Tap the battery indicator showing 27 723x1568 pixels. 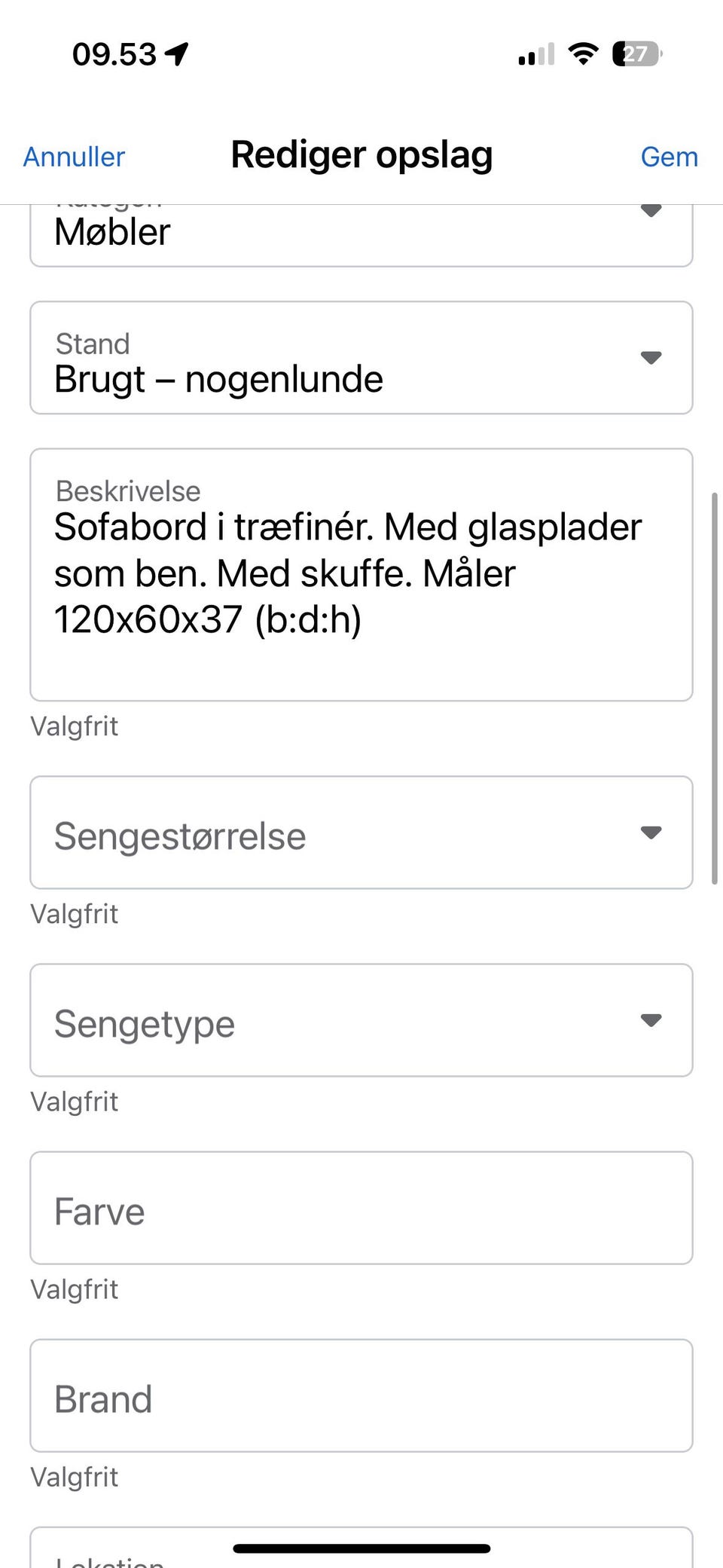635,53
